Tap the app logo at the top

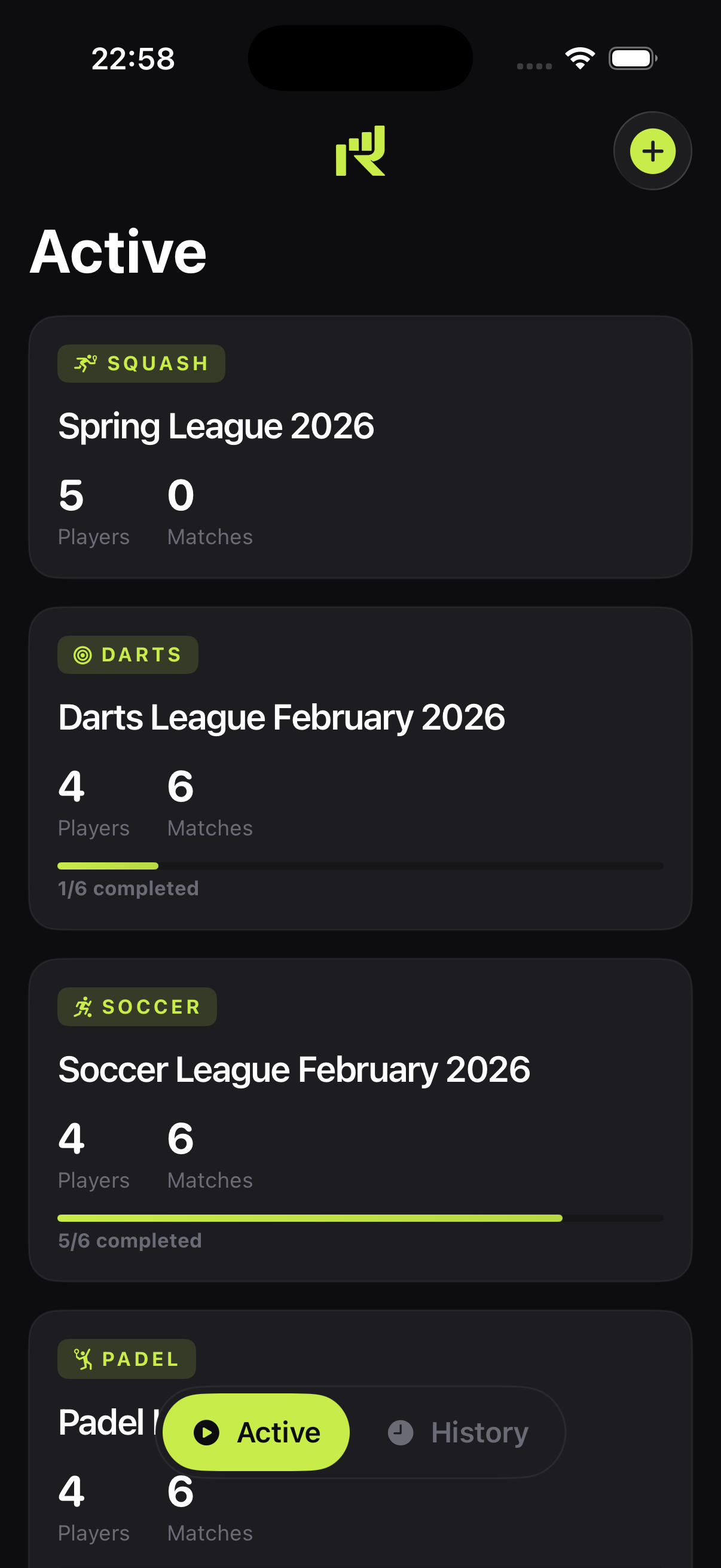[359, 152]
